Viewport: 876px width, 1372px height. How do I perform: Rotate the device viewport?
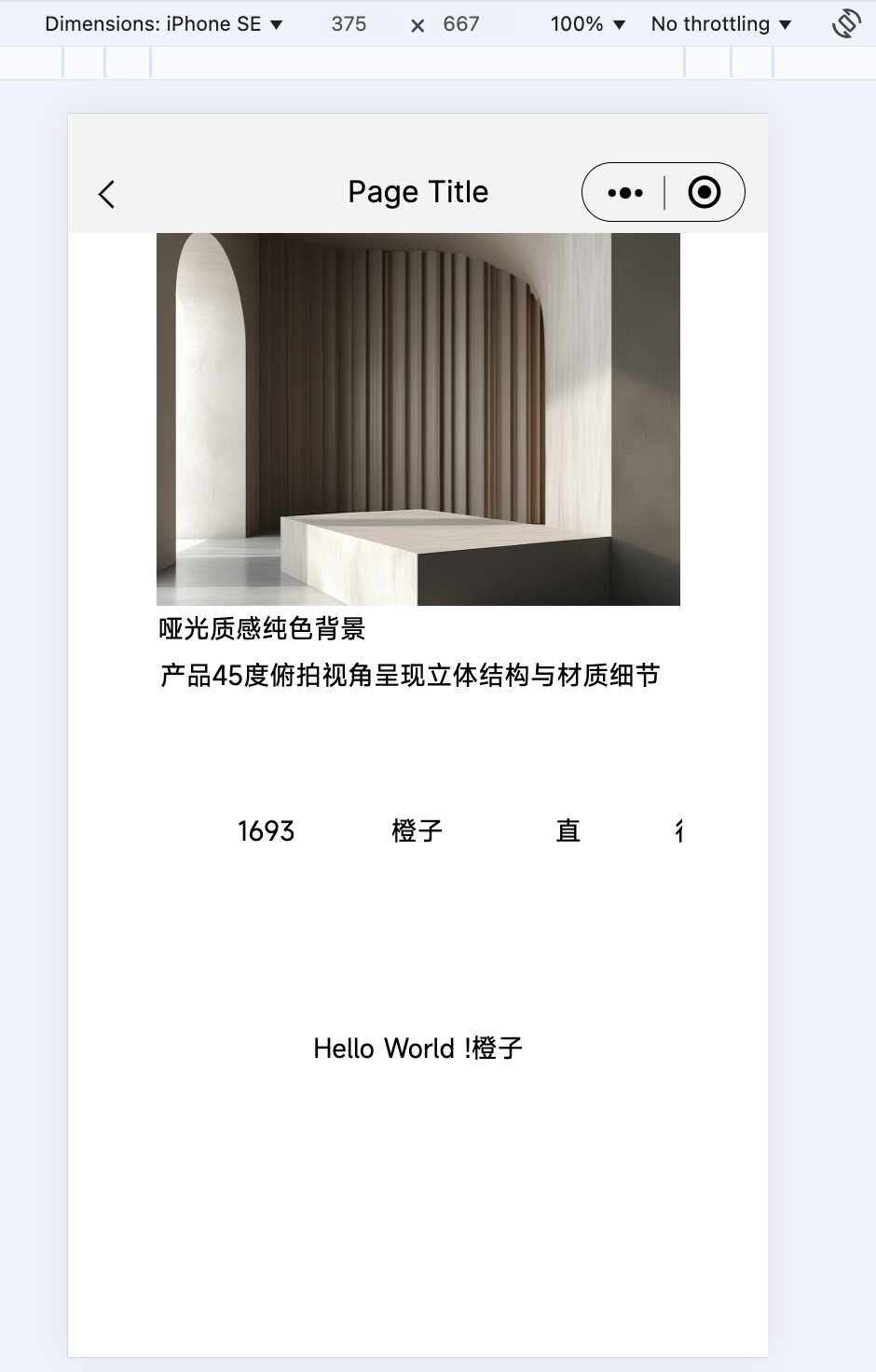(x=846, y=23)
